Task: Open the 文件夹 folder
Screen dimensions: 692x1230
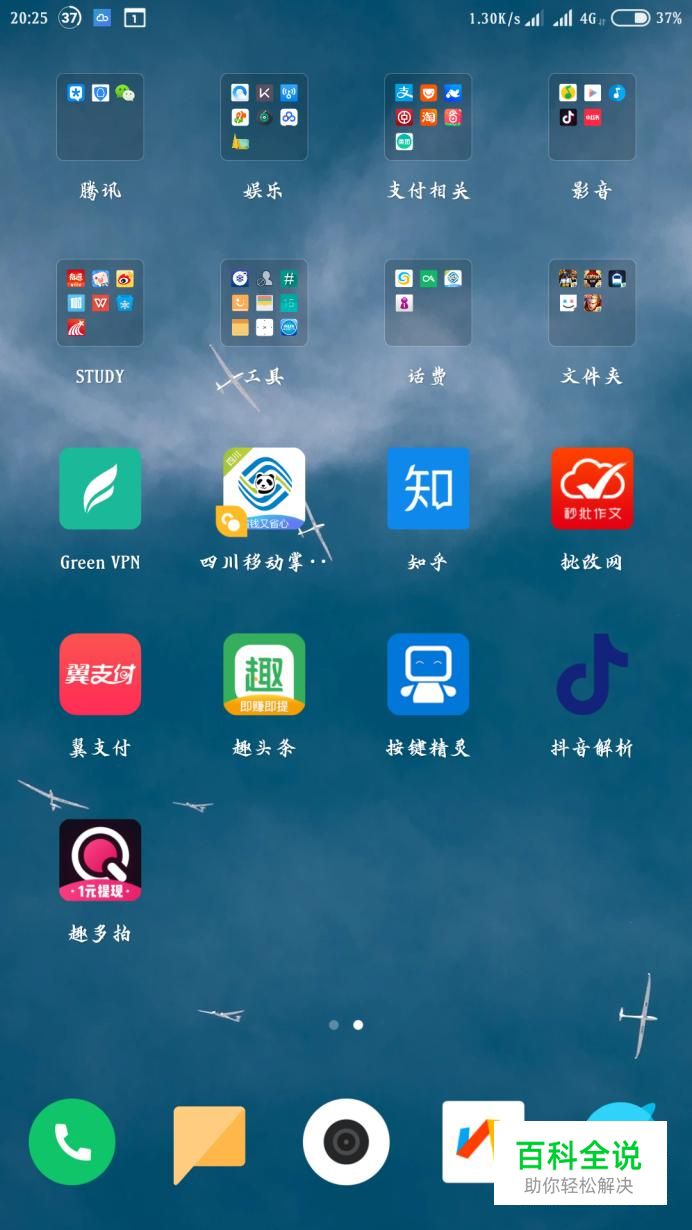Action: [592, 303]
